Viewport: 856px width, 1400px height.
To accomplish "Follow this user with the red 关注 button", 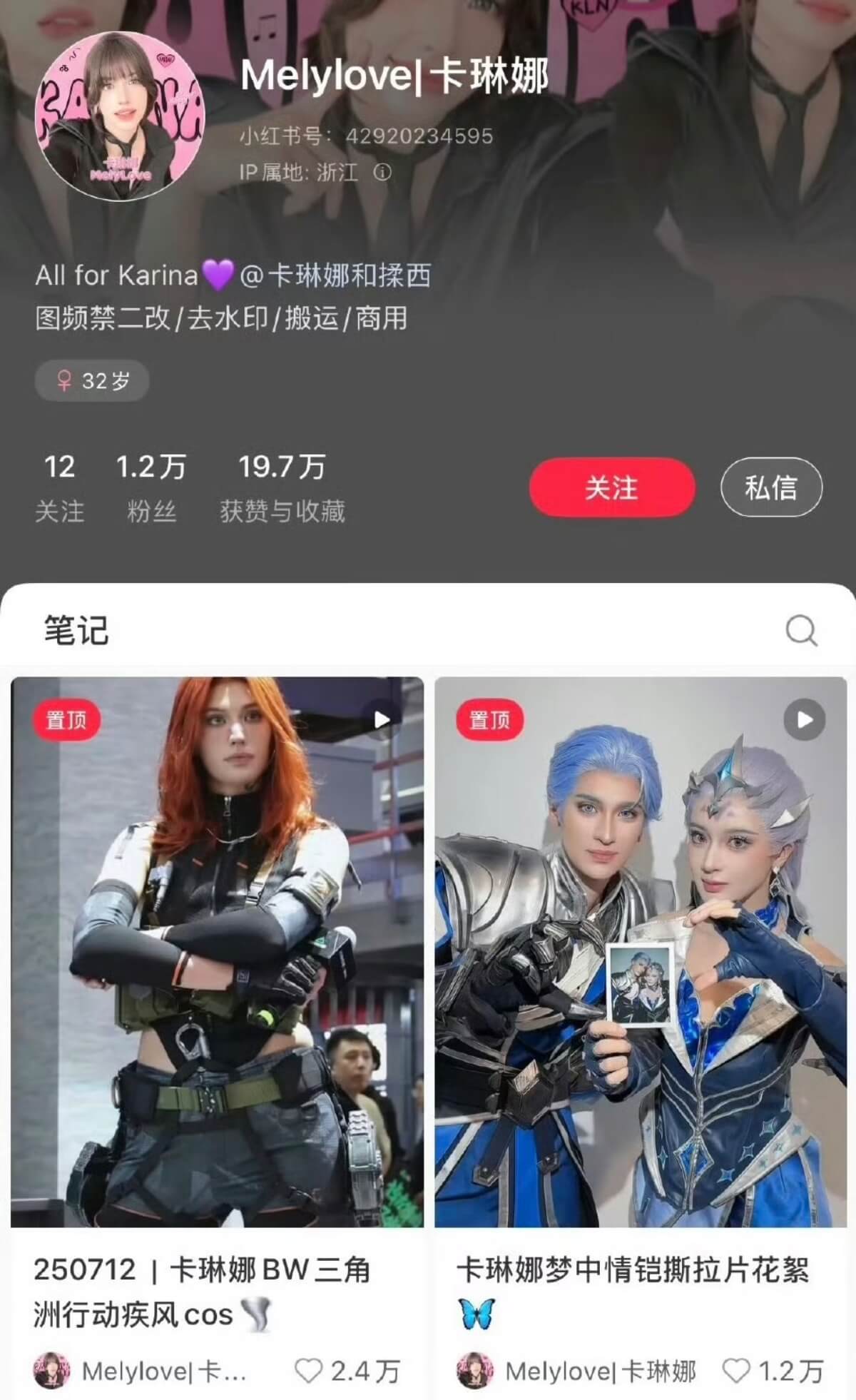I will pos(611,487).
